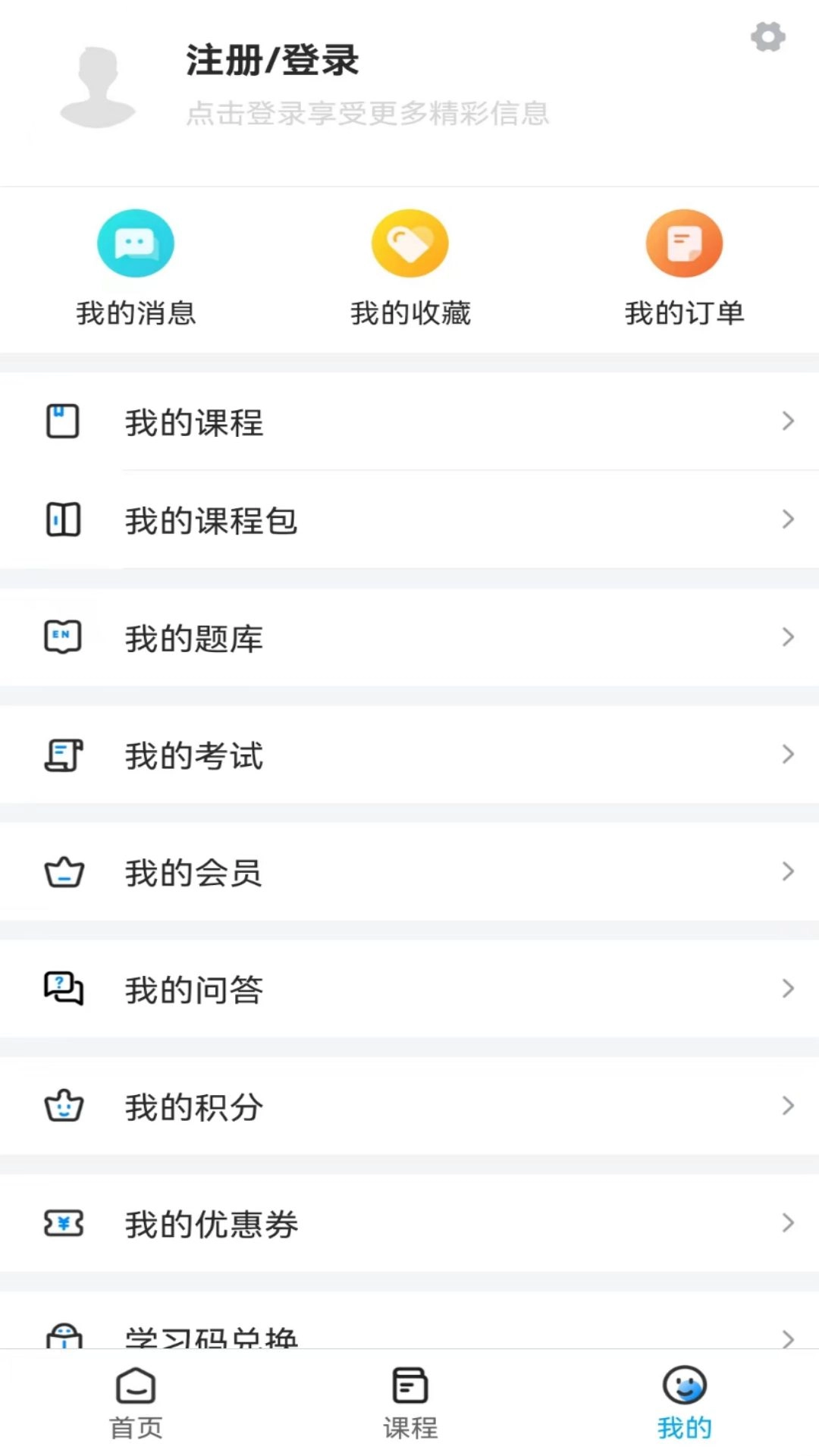Open the settings gear at top right
Image resolution: width=819 pixels, height=1456 pixels.
pyautogui.click(x=768, y=36)
